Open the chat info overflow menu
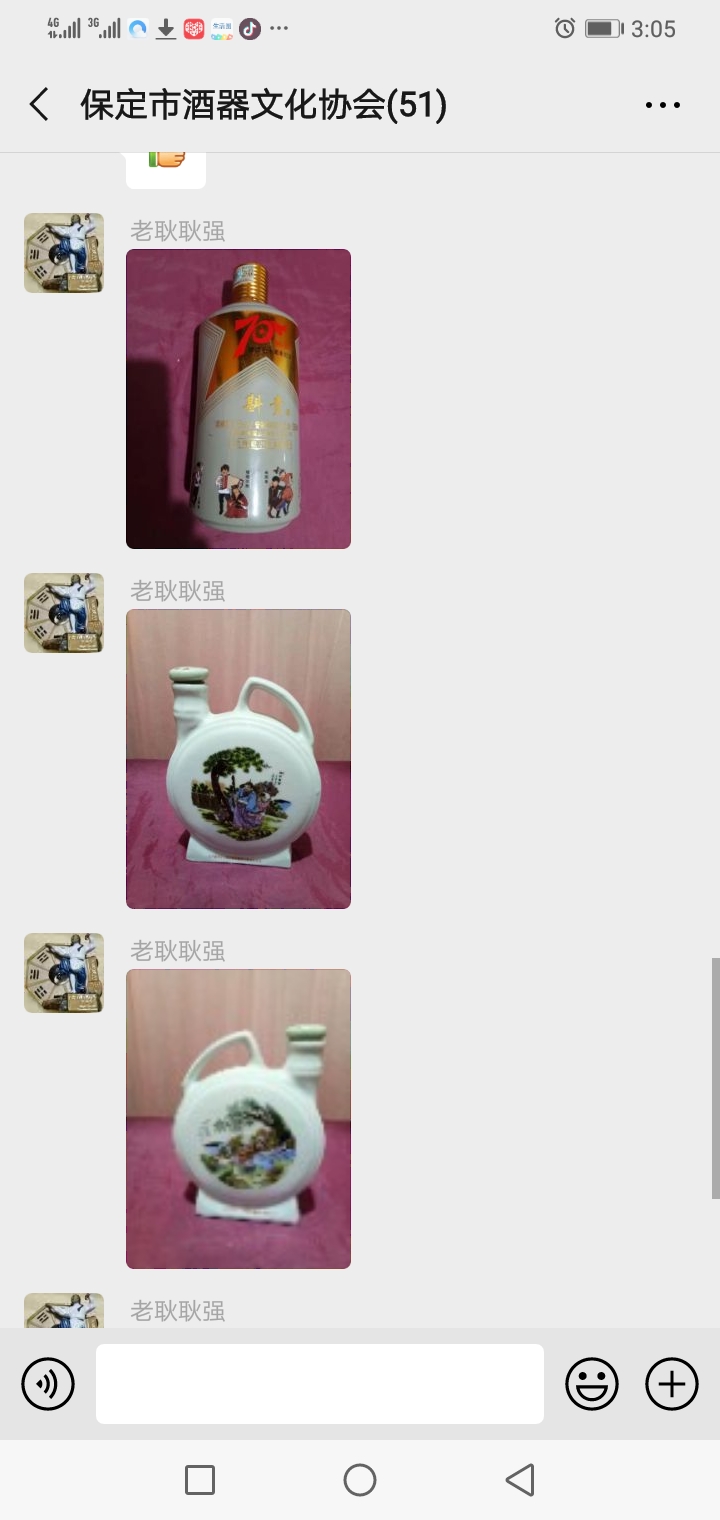The image size is (720, 1520). pyautogui.click(x=662, y=105)
